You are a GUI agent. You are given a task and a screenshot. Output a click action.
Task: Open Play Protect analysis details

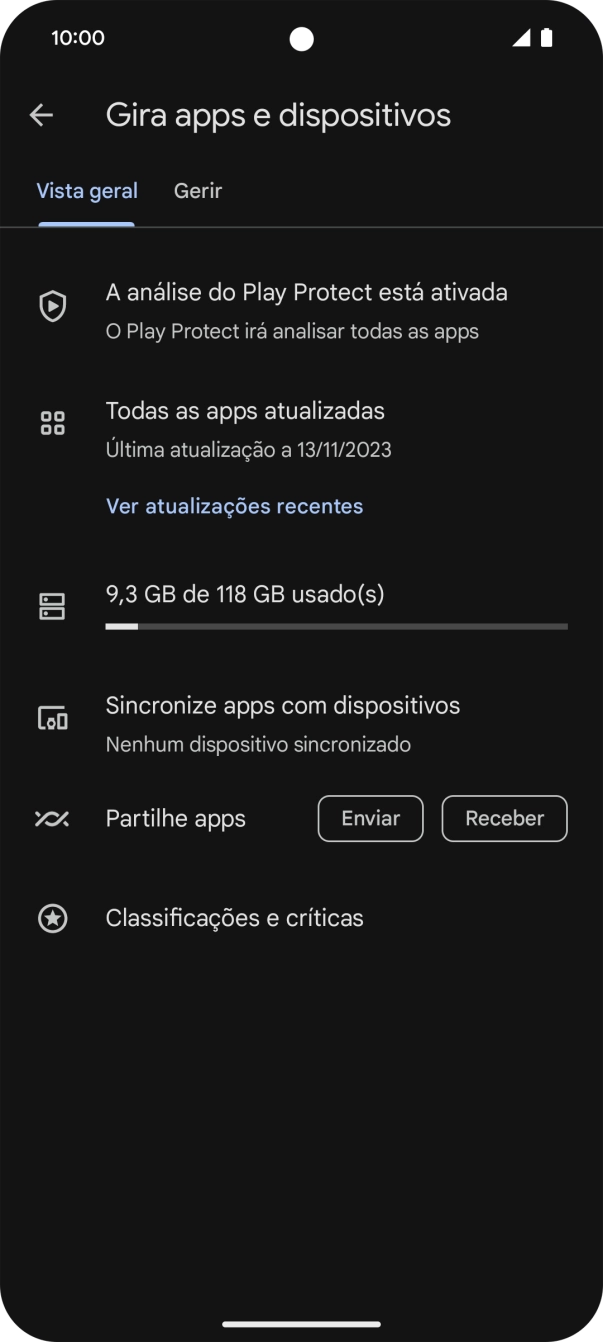tap(306, 310)
